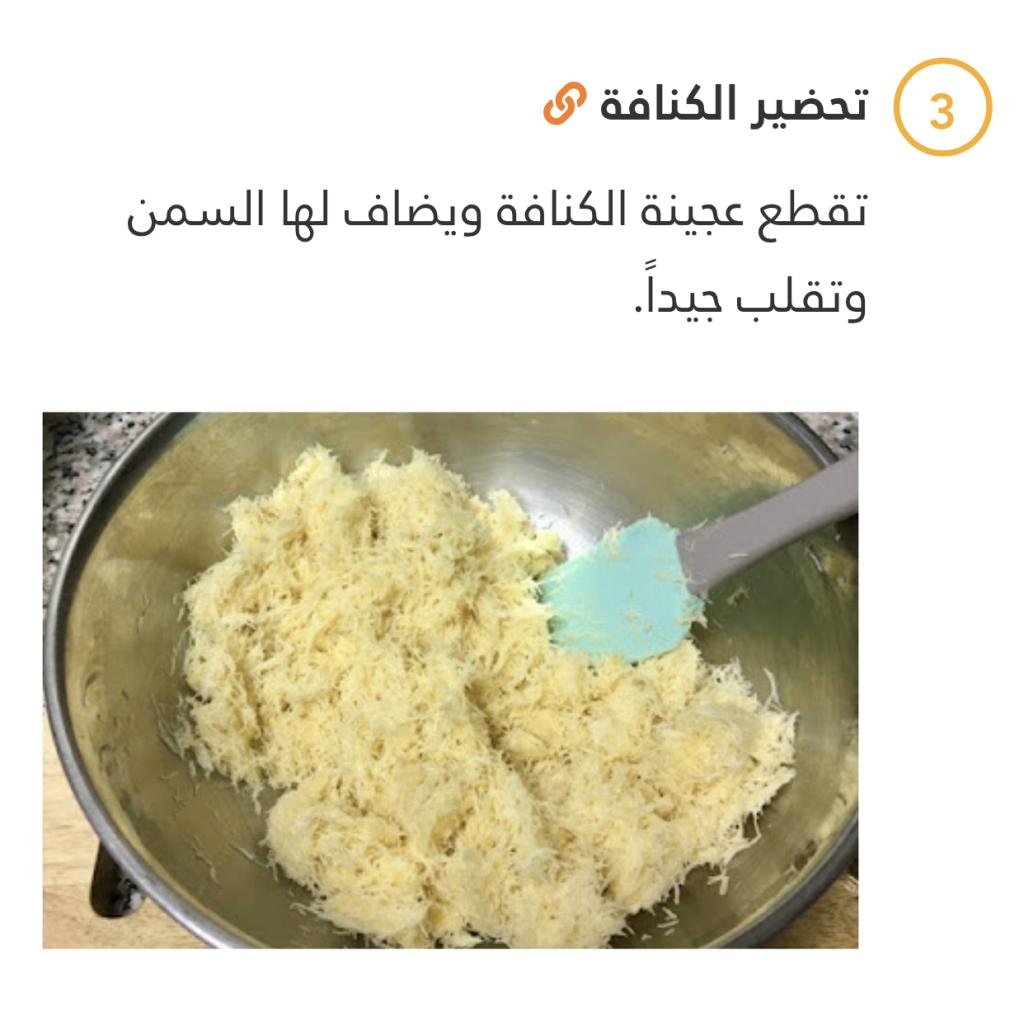Screen dimensions: 1024x1022
Task: Tap the link icon beside تحضير الكنافة heading
Action: [563, 106]
